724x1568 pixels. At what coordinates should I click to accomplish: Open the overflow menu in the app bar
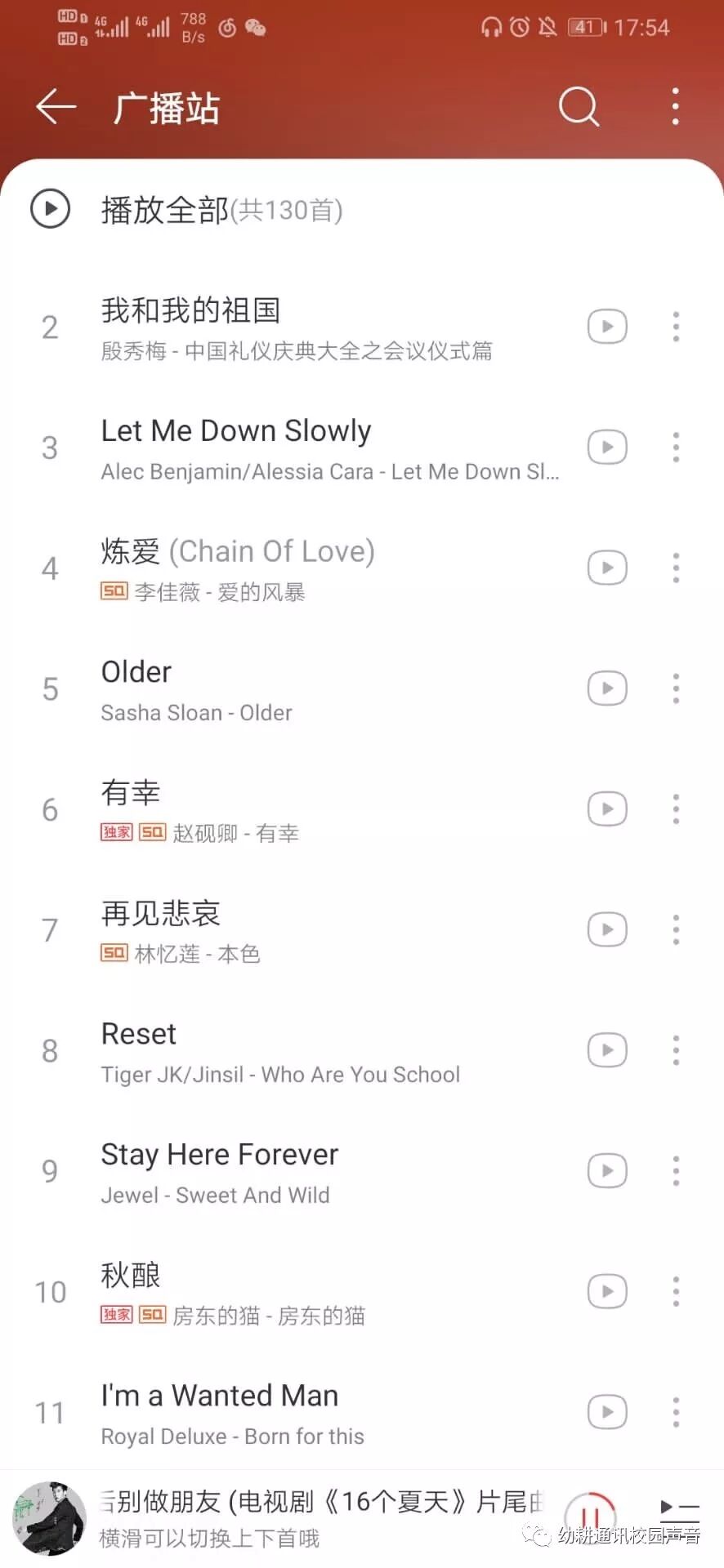[675, 107]
